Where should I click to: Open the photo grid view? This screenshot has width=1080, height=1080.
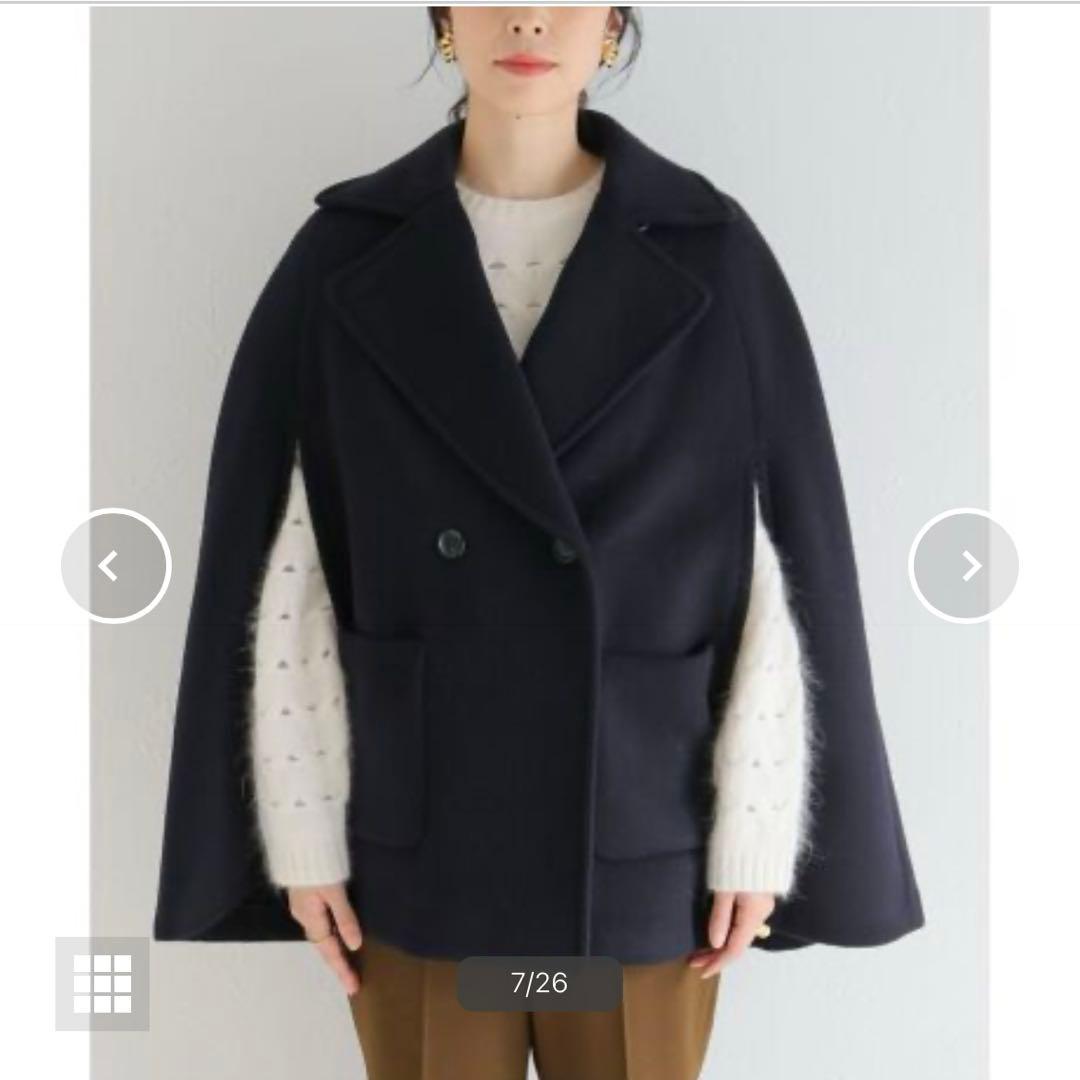103,983
